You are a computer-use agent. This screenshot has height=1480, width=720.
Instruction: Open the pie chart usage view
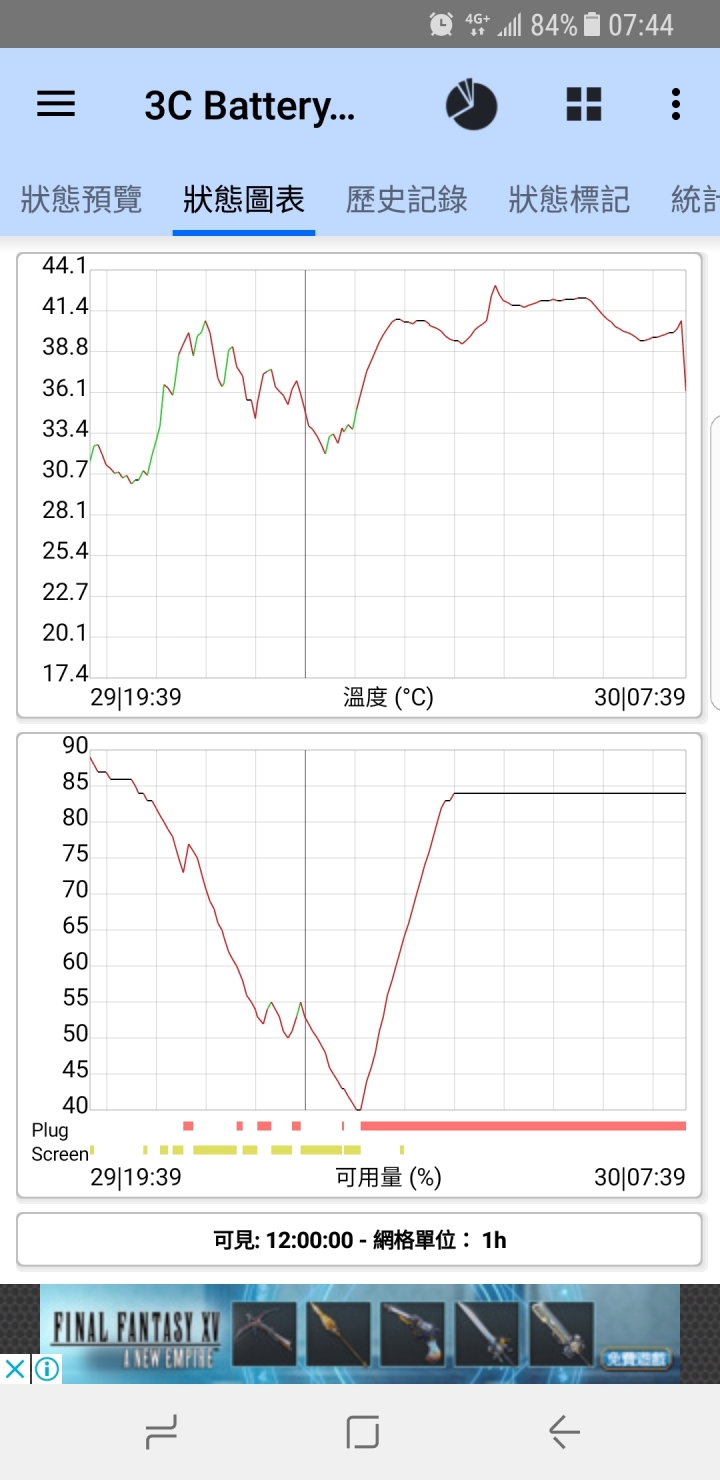coord(471,104)
